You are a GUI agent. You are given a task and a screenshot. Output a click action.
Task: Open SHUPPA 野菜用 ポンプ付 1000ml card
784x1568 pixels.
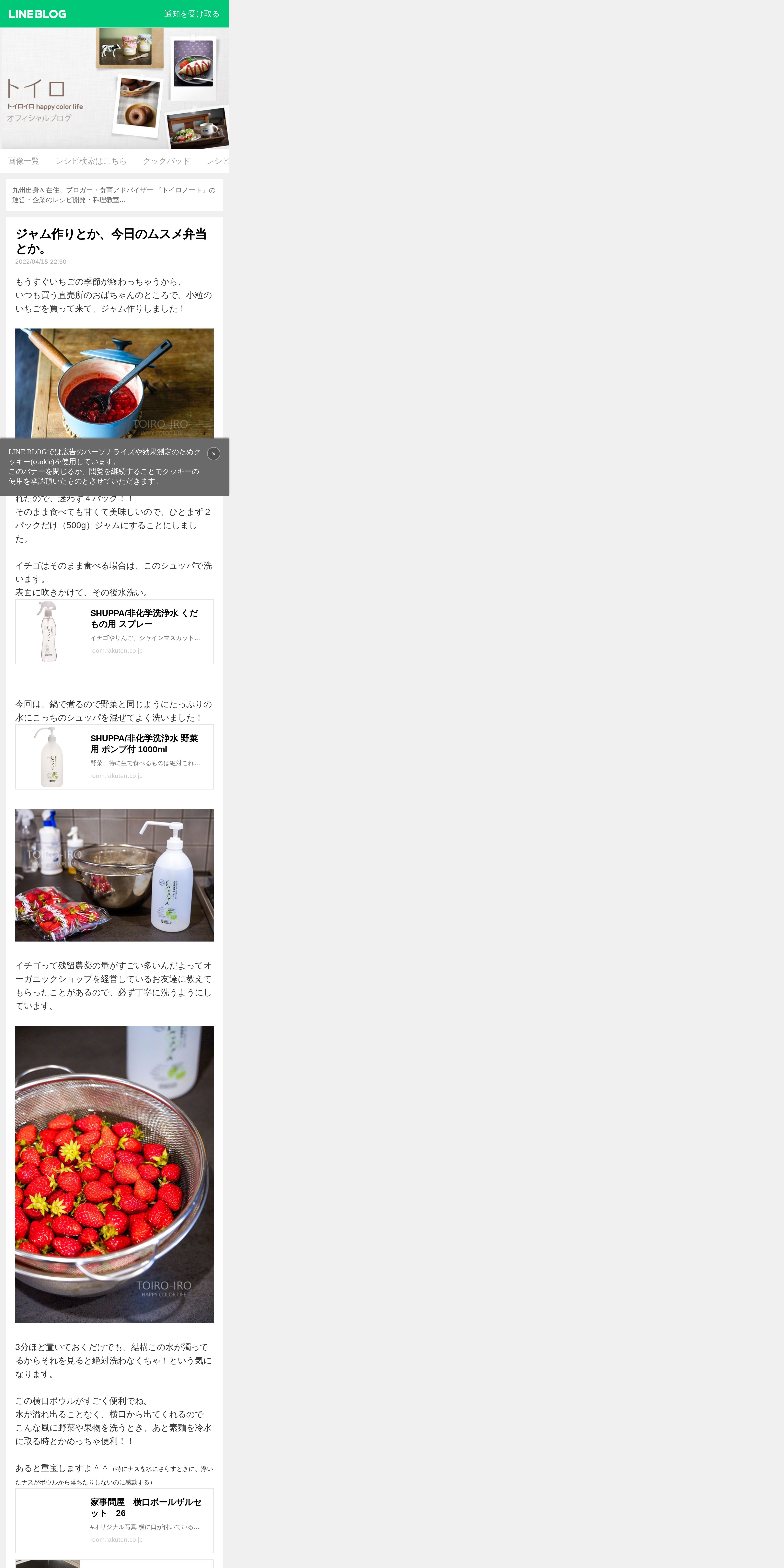pyautogui.click(x=114, y=757)
